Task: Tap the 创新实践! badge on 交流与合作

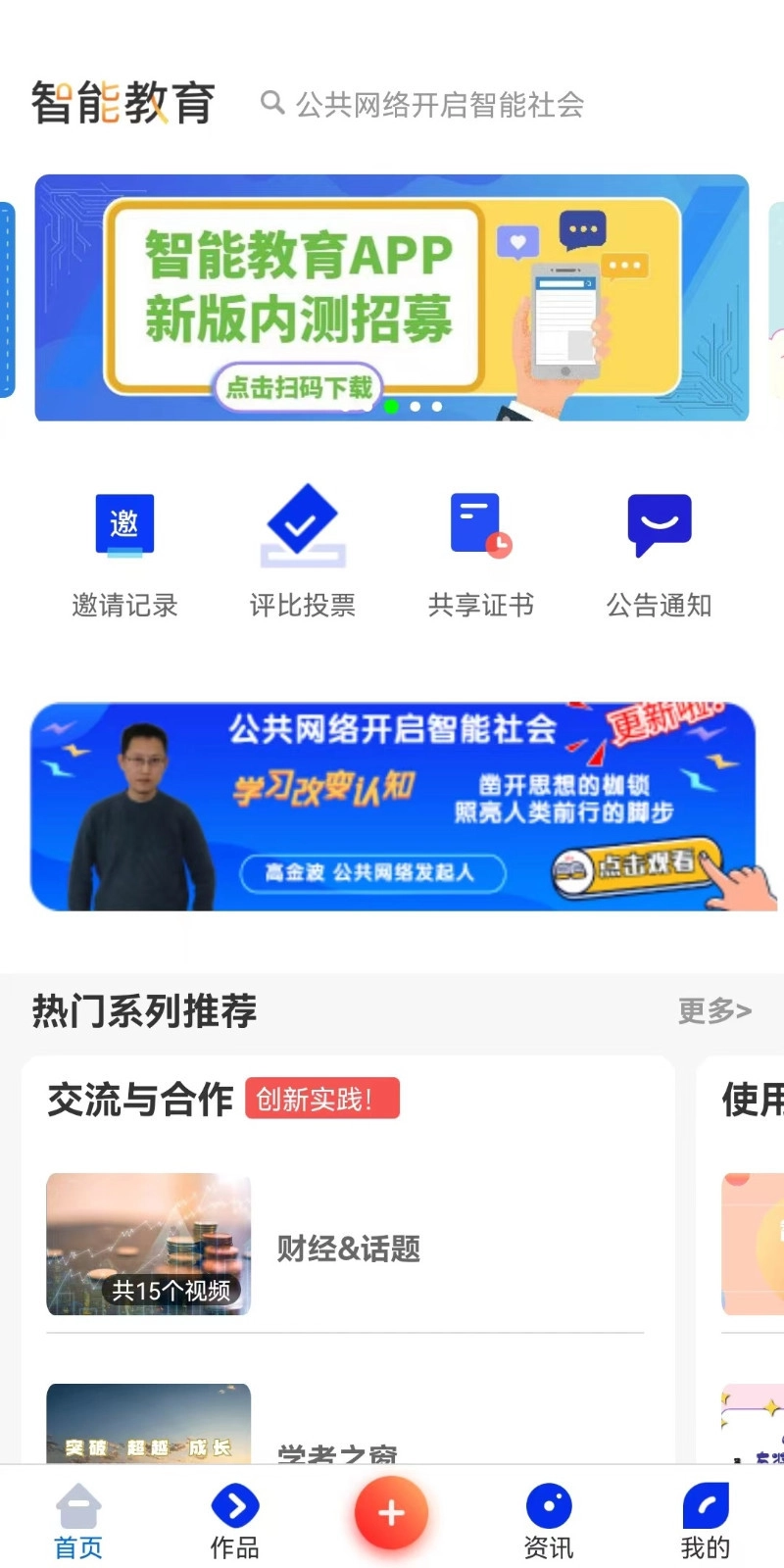Action: click(x=322, y=1099)
